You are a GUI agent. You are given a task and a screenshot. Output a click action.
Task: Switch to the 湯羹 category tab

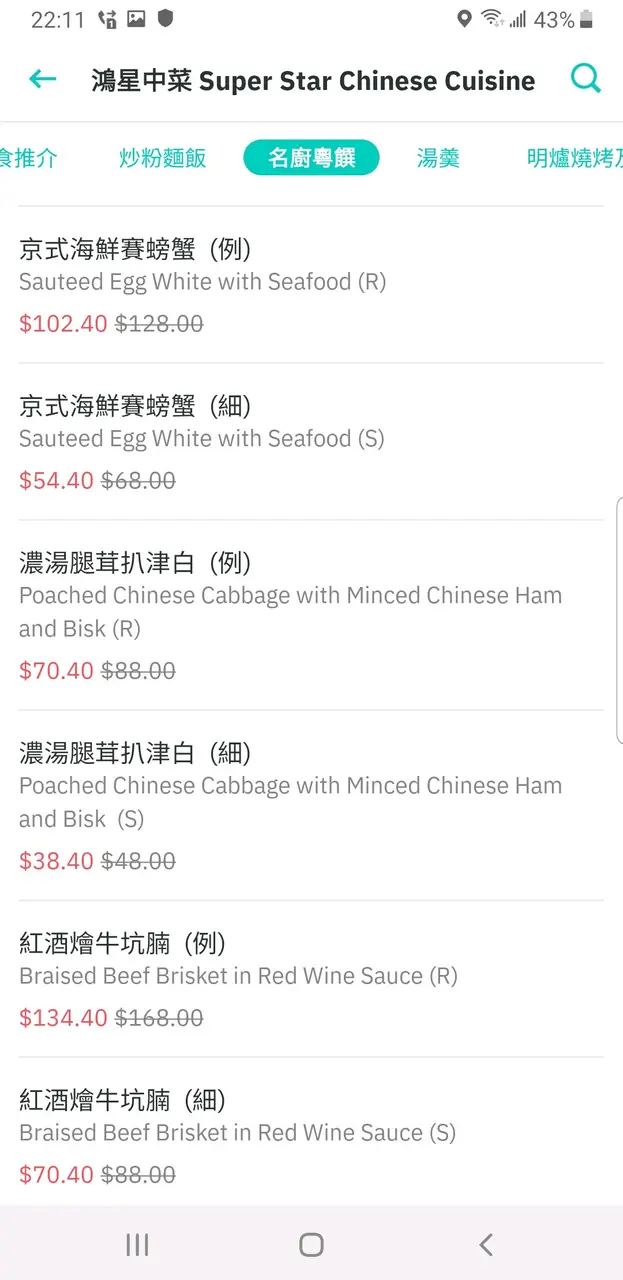pyautogui.click(x=438, y=158)
